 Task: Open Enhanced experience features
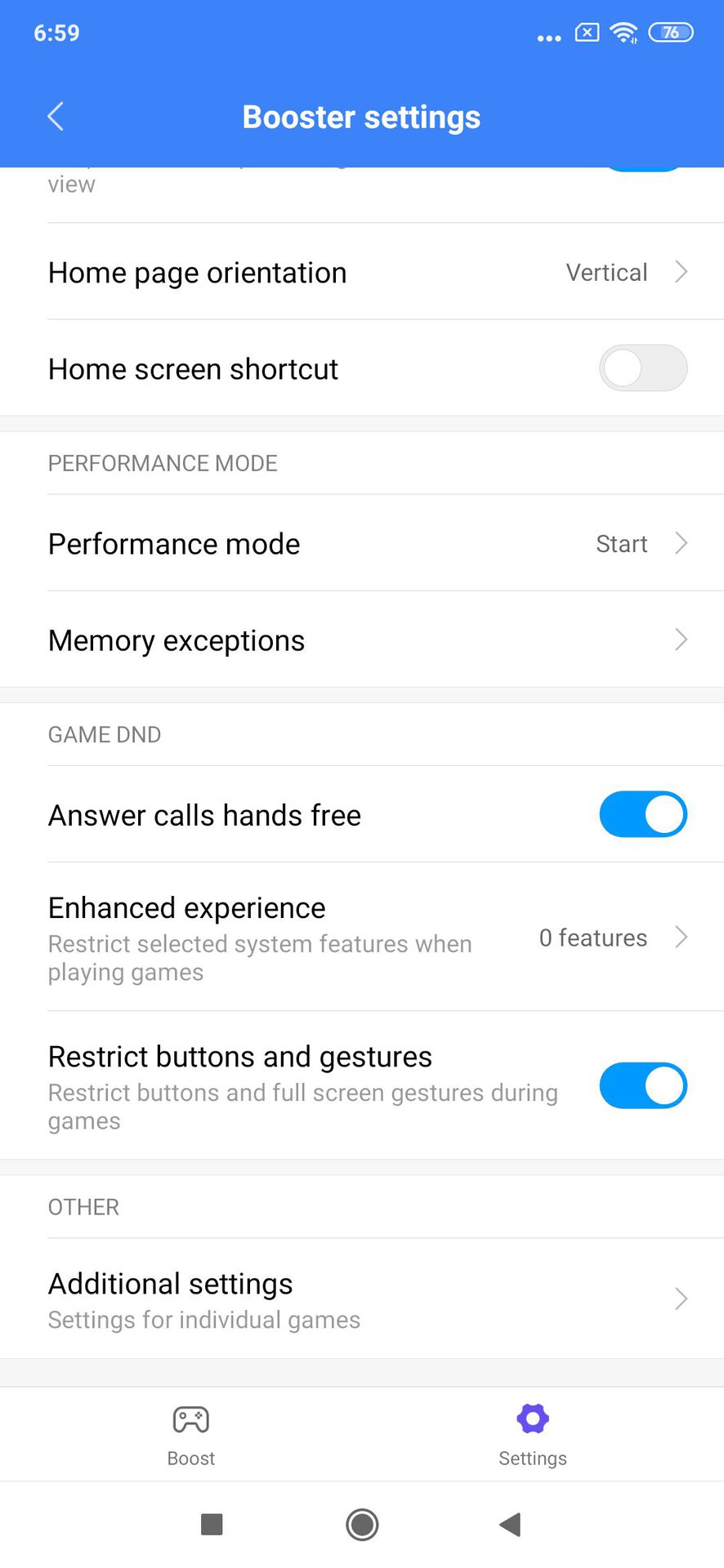(362, 937)
